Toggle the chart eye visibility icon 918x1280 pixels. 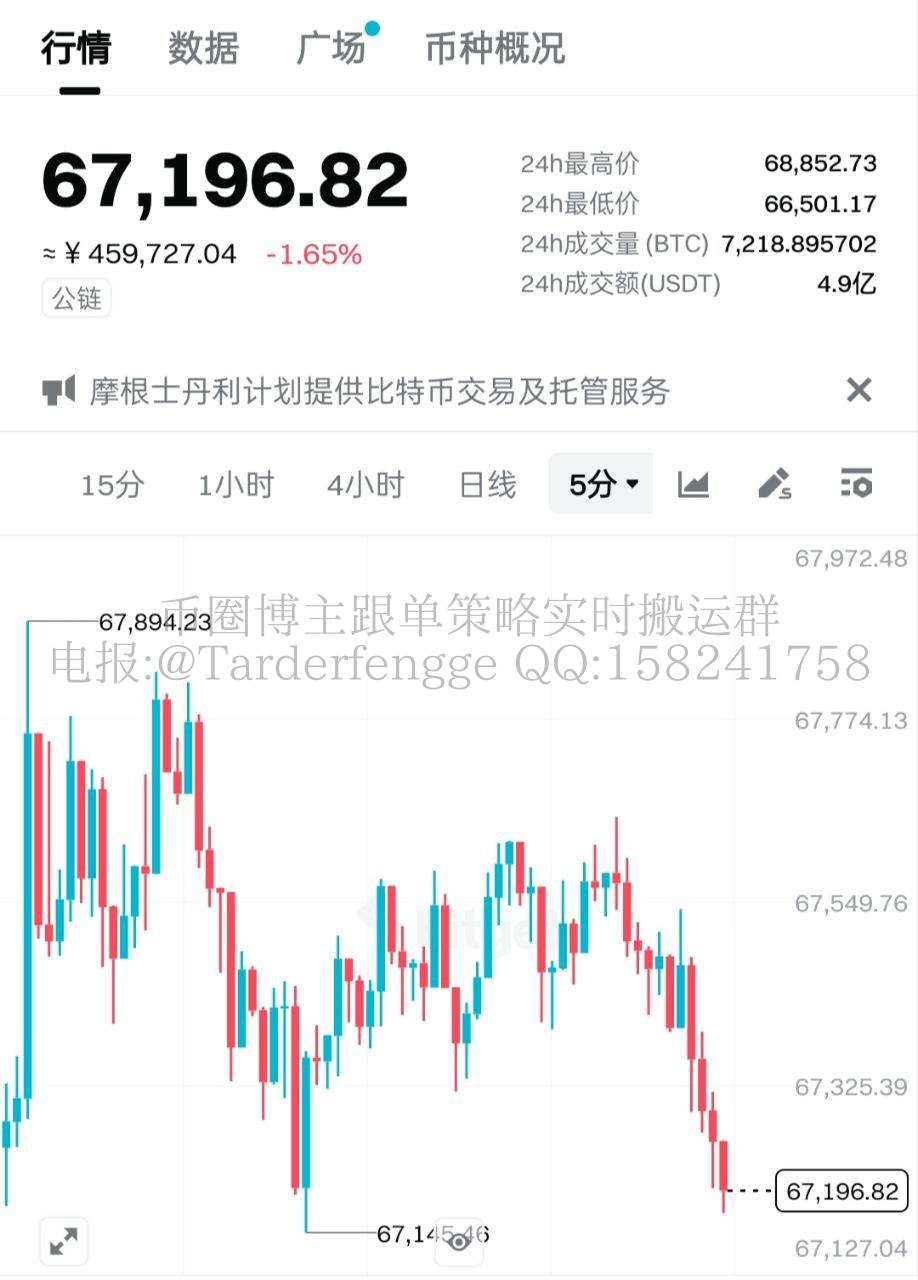(459, 1241)
